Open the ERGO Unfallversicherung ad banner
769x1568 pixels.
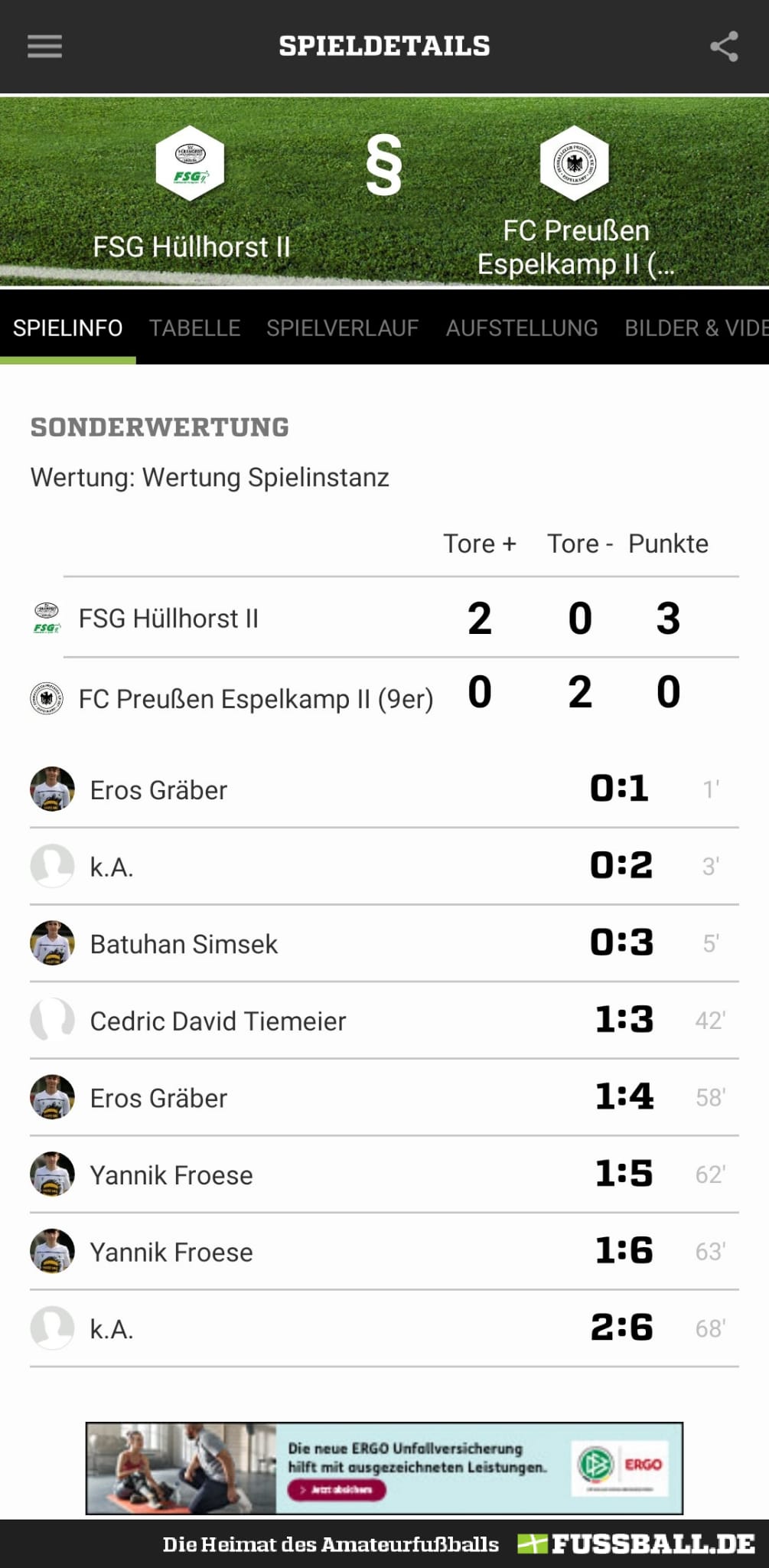pyautogui.click(x=384, y=1468)
